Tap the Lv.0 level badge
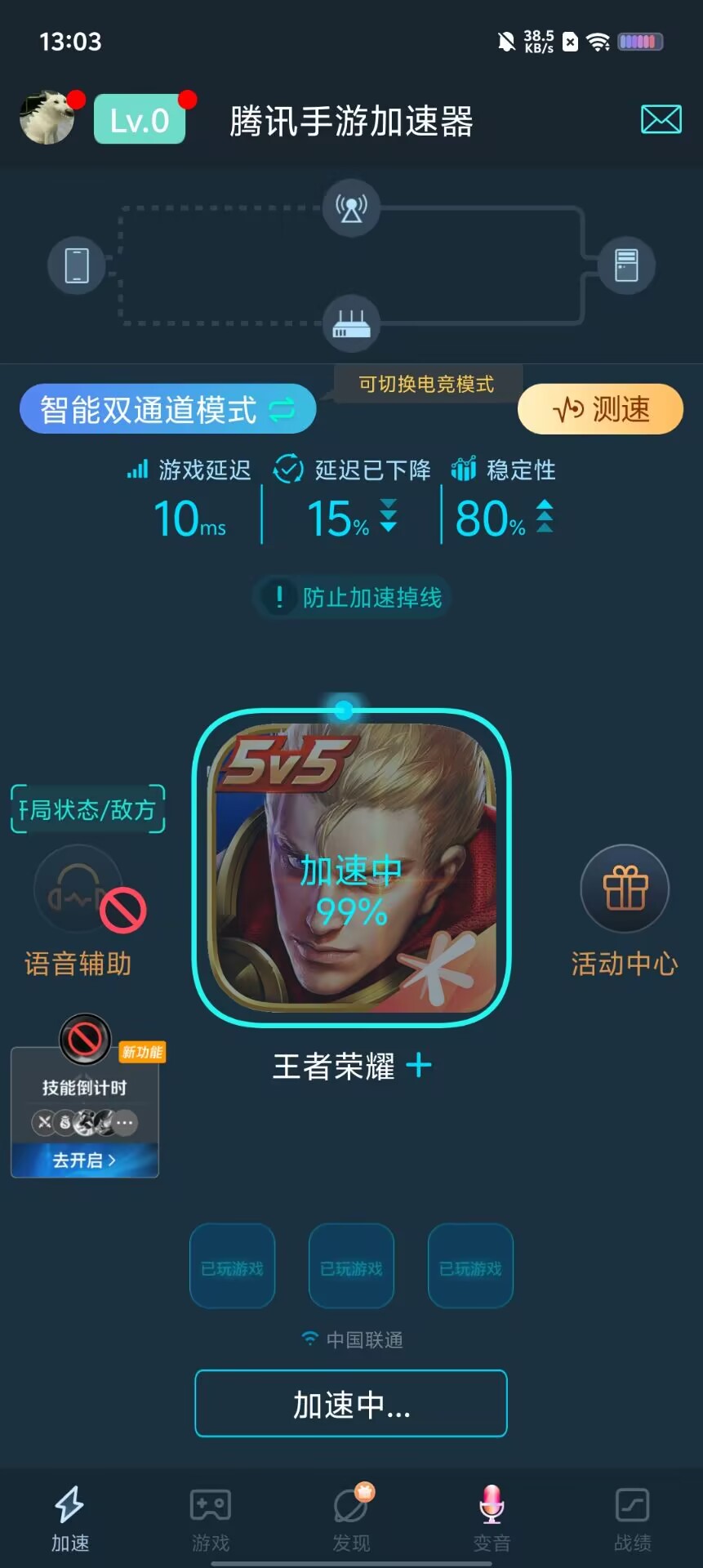This screenshot has height=1568, width=703. pyautogui.click(x=140, y=120)
